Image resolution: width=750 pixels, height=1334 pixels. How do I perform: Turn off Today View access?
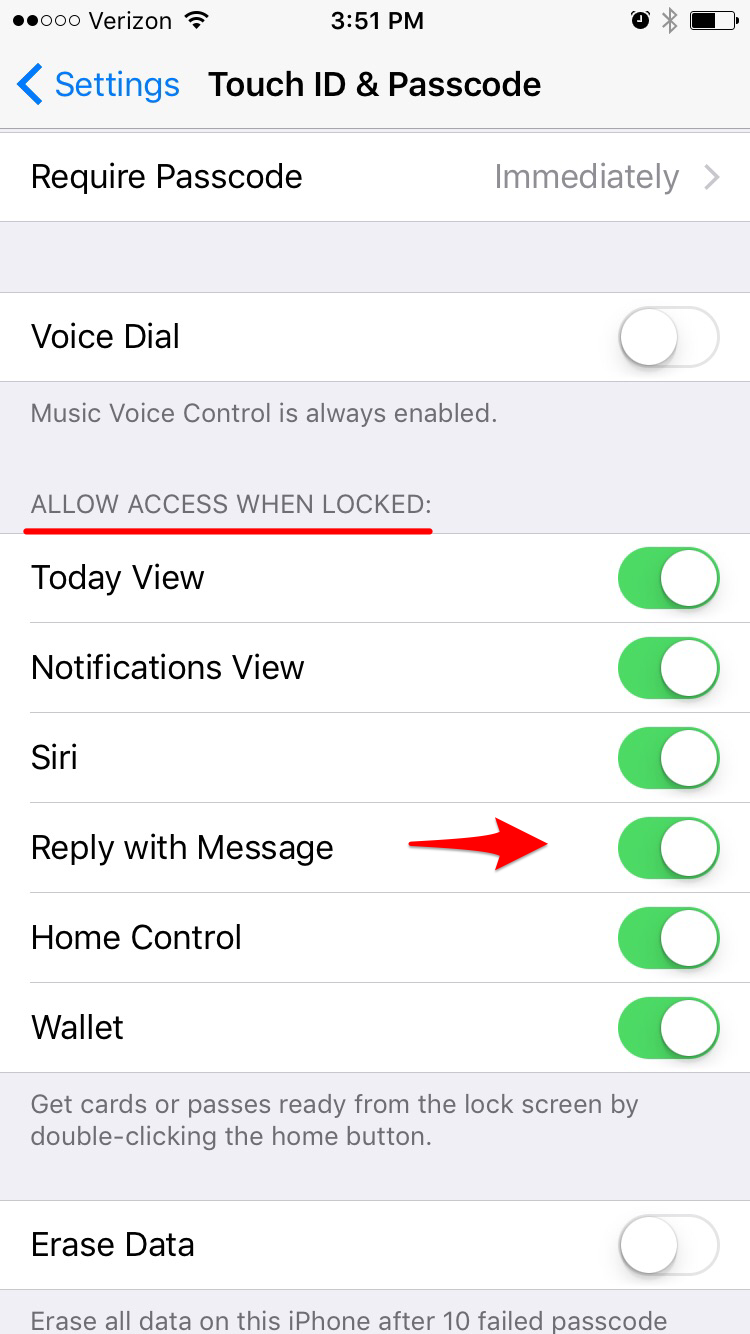pyautogui.click(x=669, y=578)
